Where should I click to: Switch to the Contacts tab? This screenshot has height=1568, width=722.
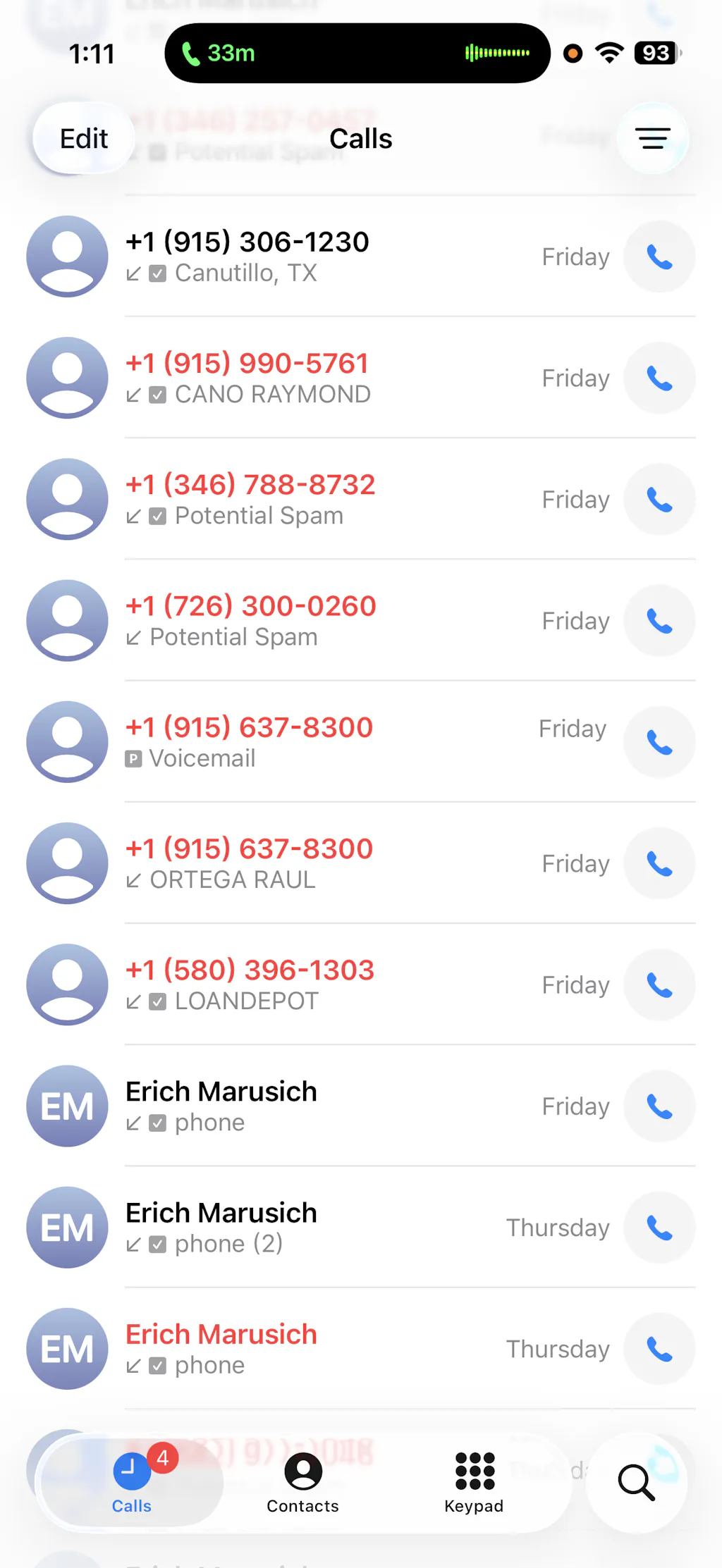[302, 1482]
